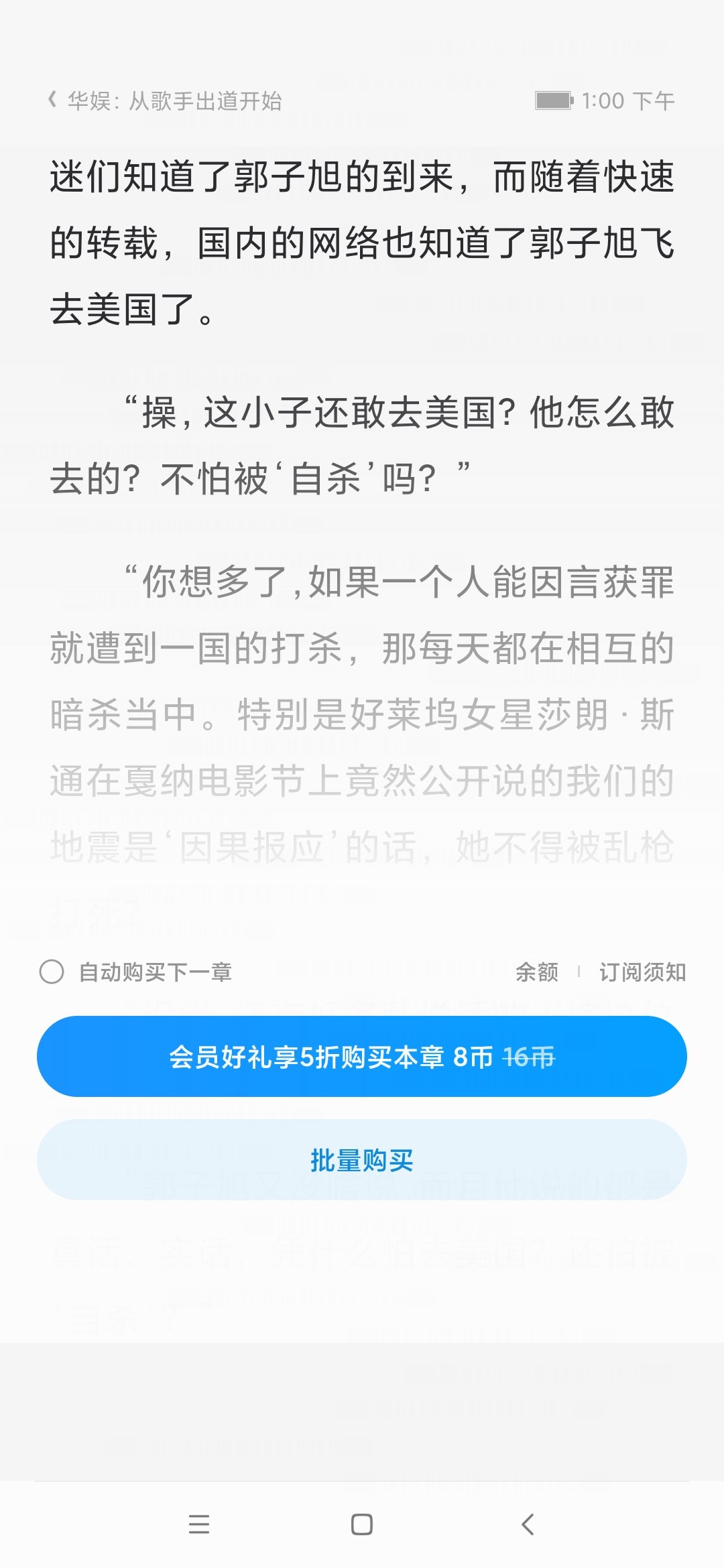Open the 订阅须知 subscription notice

[x=642, y=972]
